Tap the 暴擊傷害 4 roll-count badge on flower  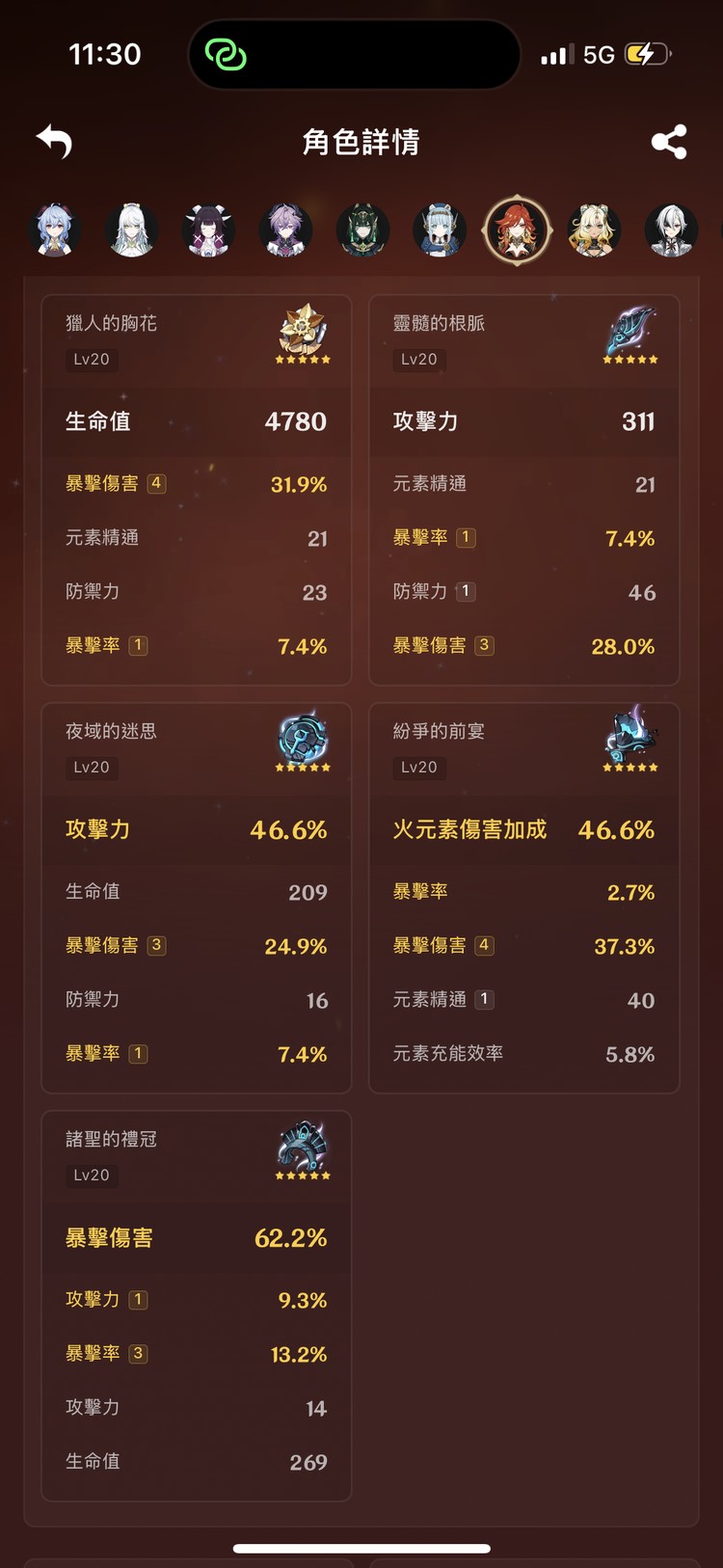[156, 483]
